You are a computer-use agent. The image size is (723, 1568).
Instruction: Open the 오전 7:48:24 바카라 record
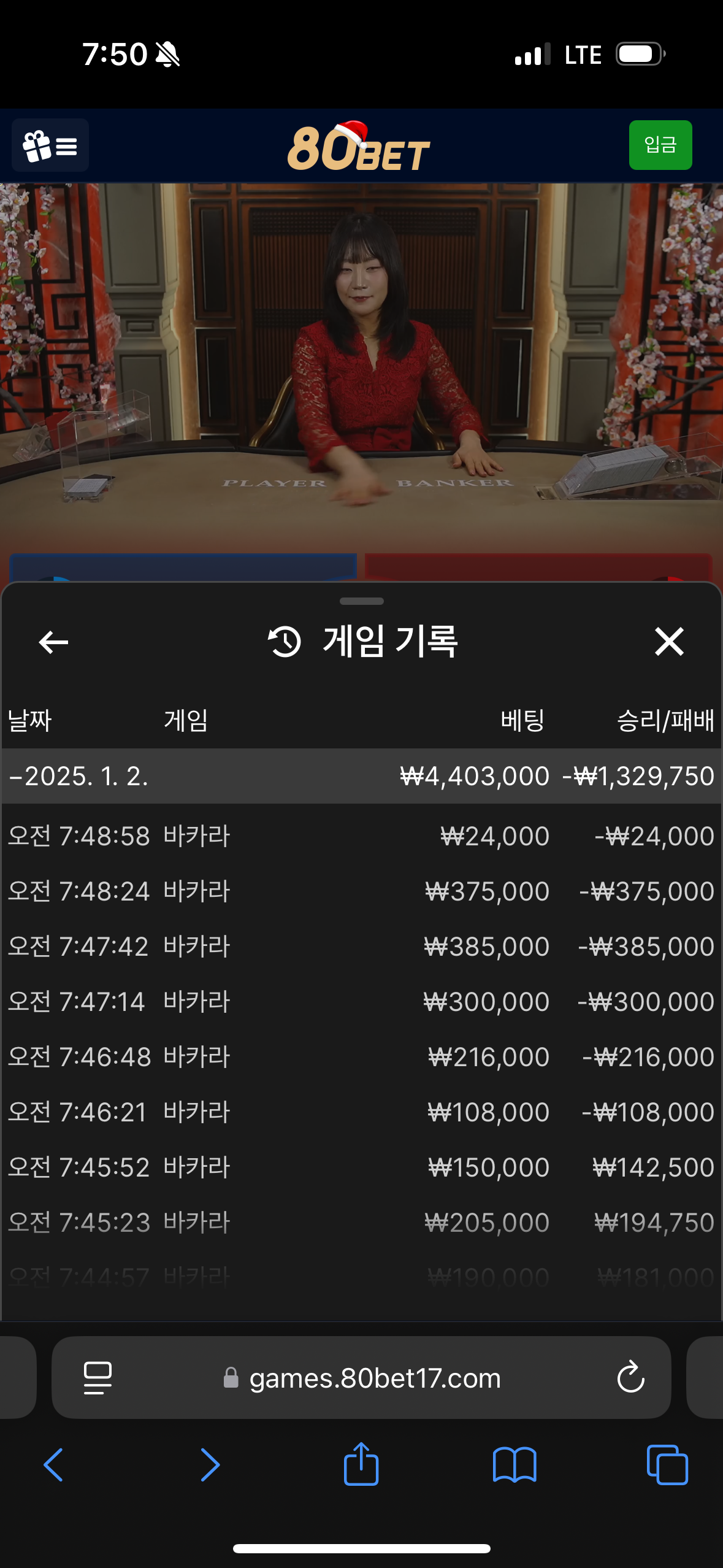pos(361,891)
